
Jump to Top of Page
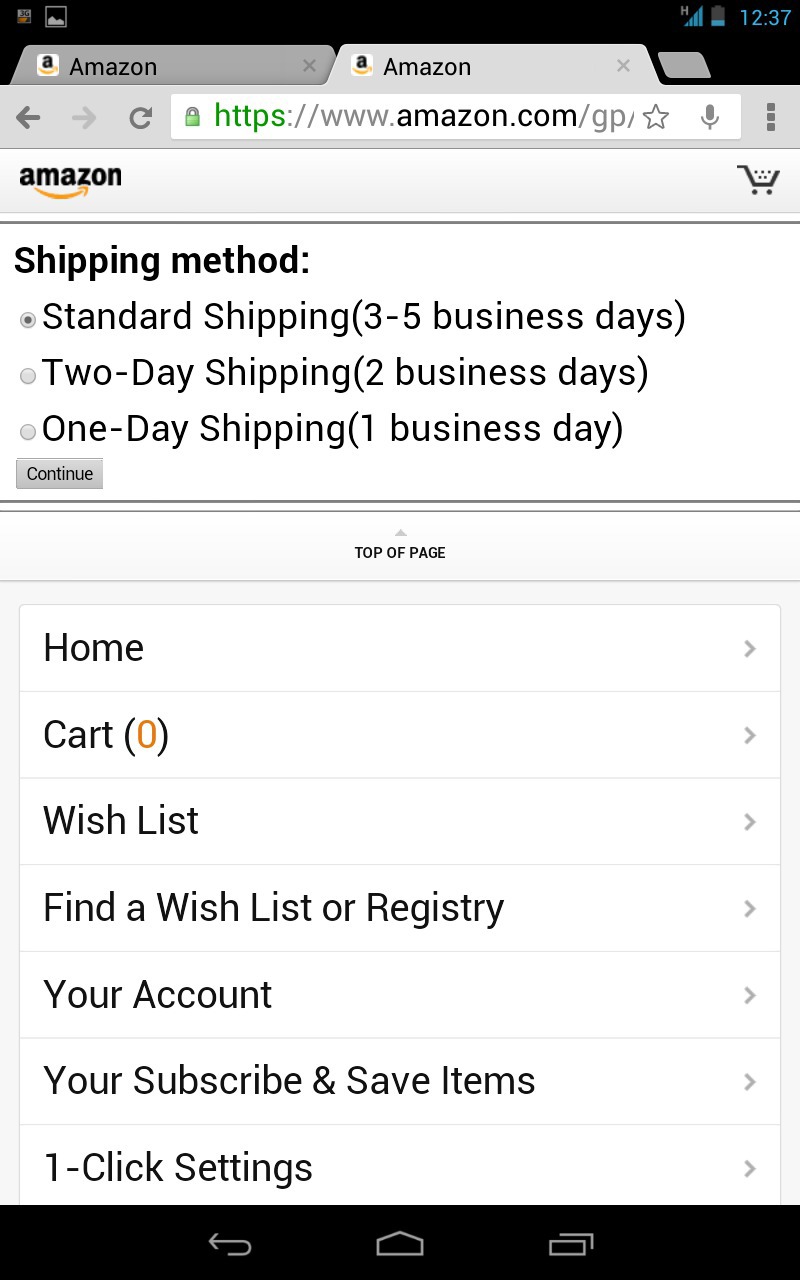pos(400,545)
